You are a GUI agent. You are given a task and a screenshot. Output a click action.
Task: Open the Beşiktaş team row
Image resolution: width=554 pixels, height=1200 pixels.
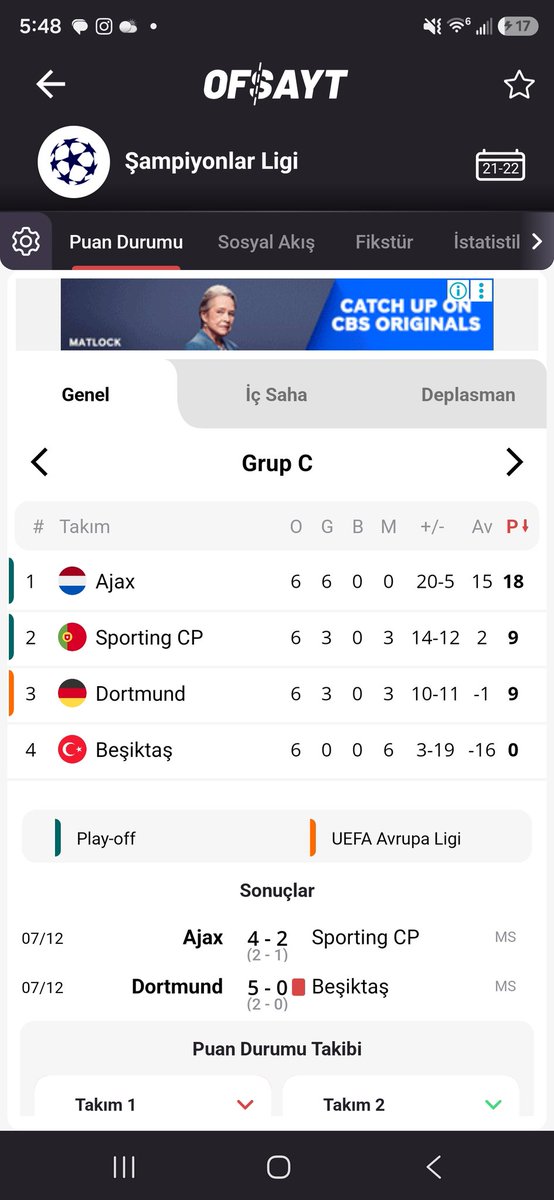(277, 750)
